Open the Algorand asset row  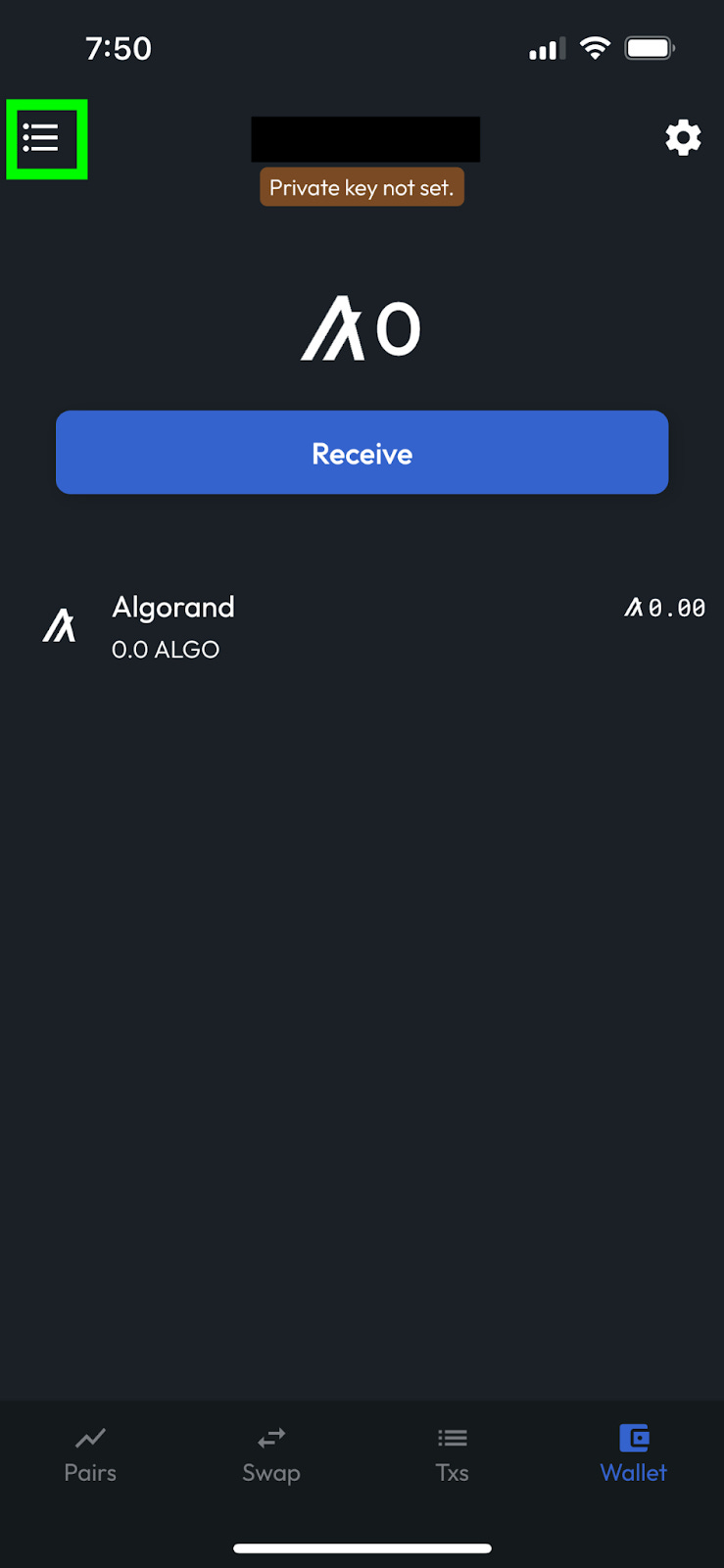(x=362, y=626)
